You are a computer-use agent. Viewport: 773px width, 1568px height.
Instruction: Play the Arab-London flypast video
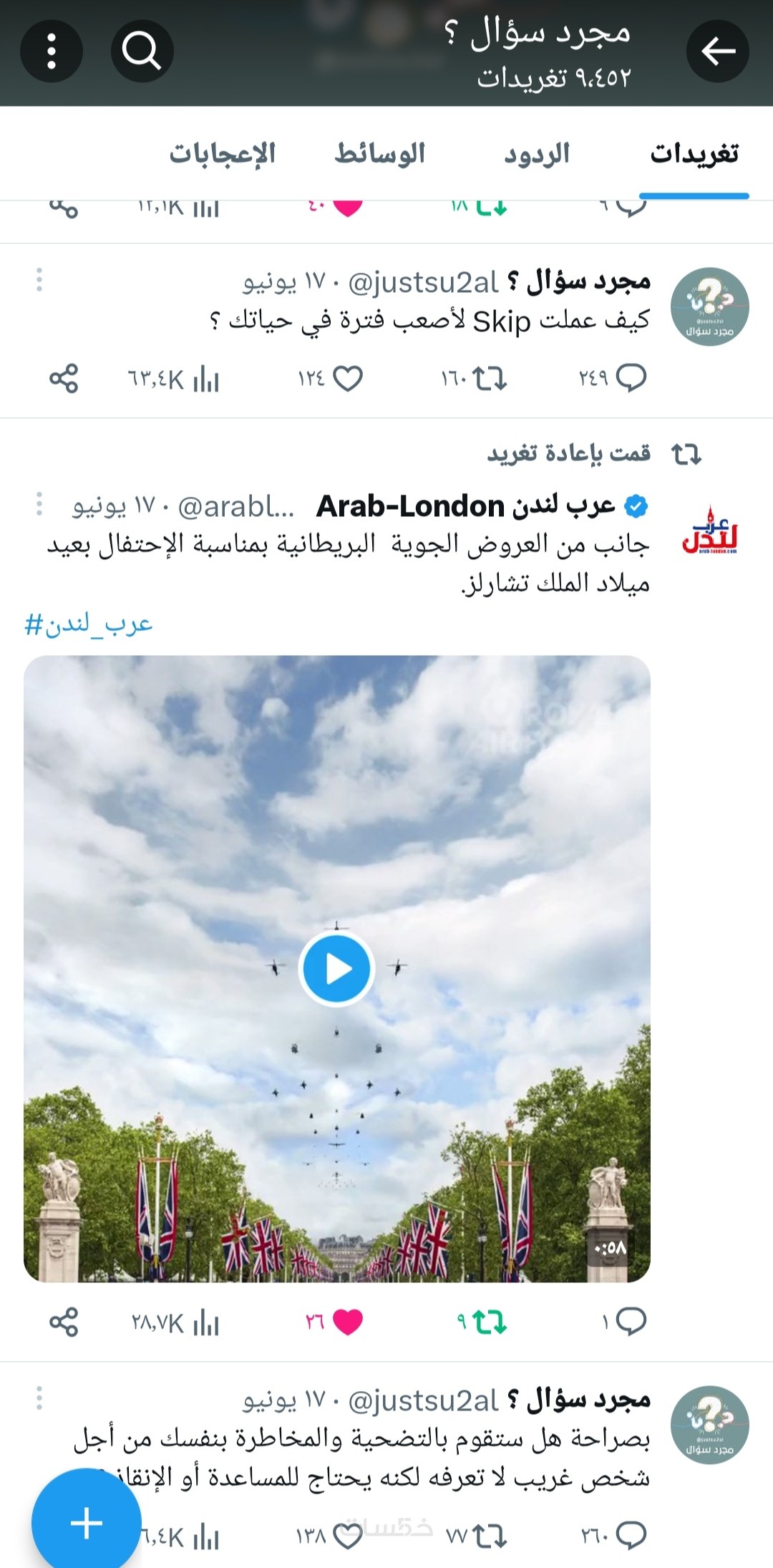pyautogui.click(x=336, y=969)
